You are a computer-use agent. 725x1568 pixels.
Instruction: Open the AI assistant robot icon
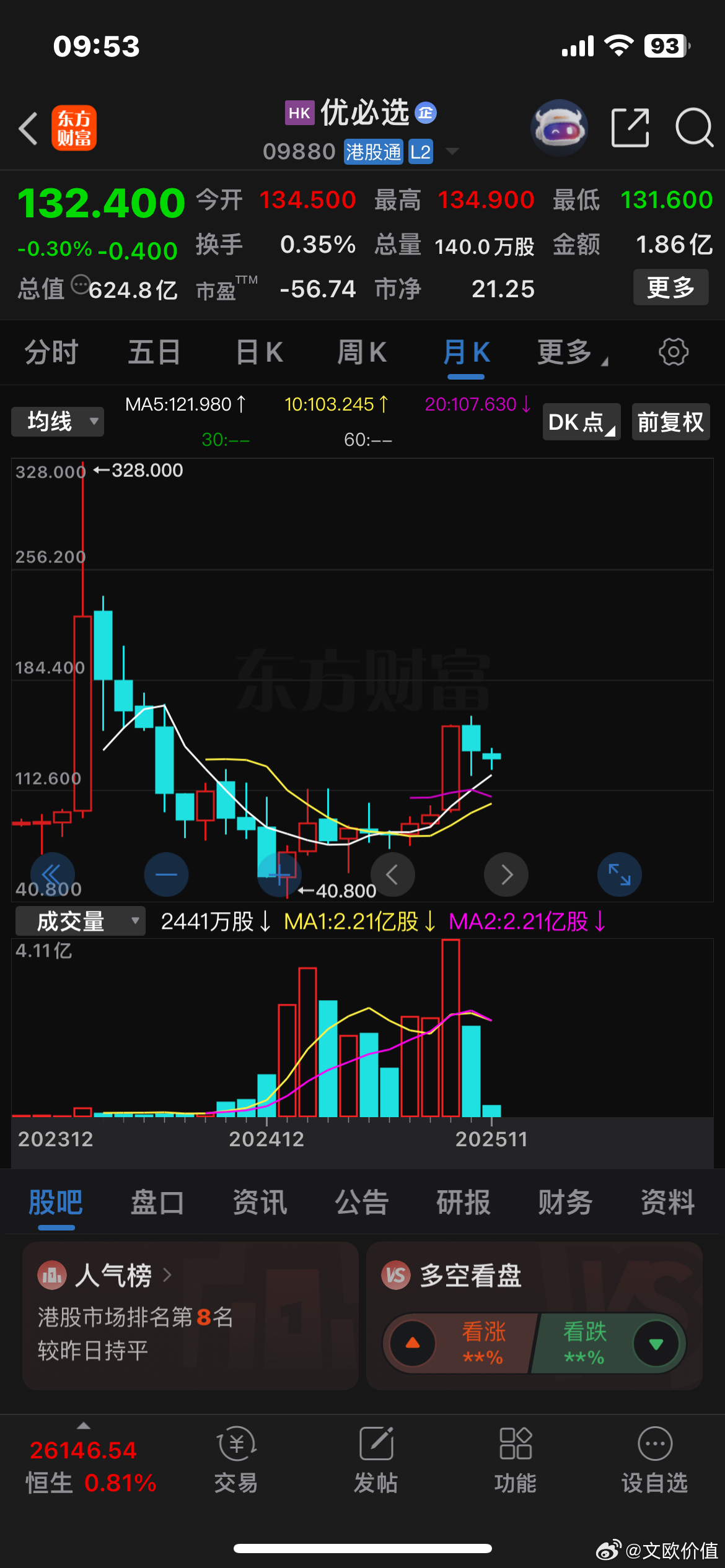pyautogui.click(x=558, y=126)
